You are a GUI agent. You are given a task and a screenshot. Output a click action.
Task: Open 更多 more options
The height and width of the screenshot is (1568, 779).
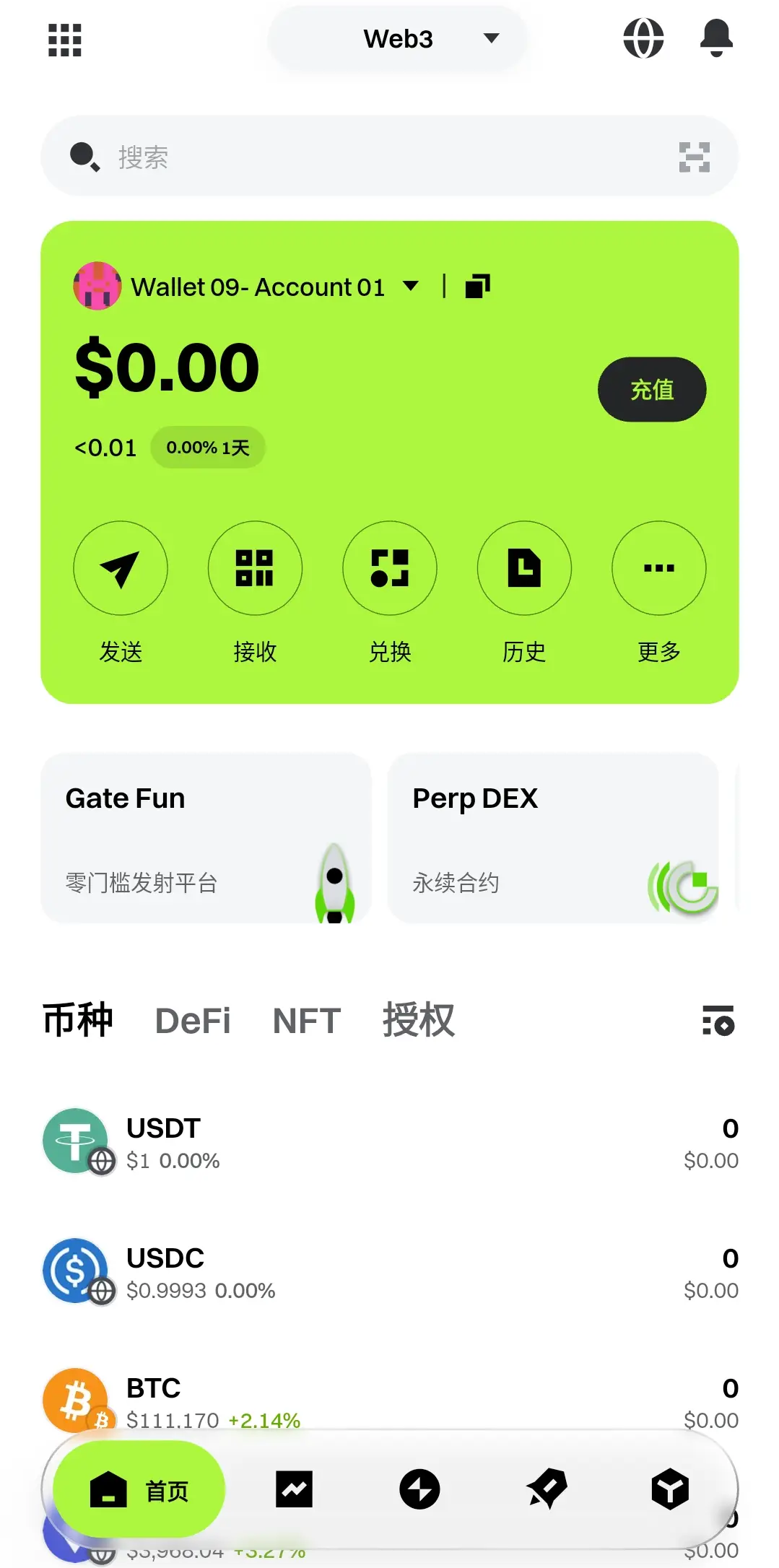(x=658, y=568)
